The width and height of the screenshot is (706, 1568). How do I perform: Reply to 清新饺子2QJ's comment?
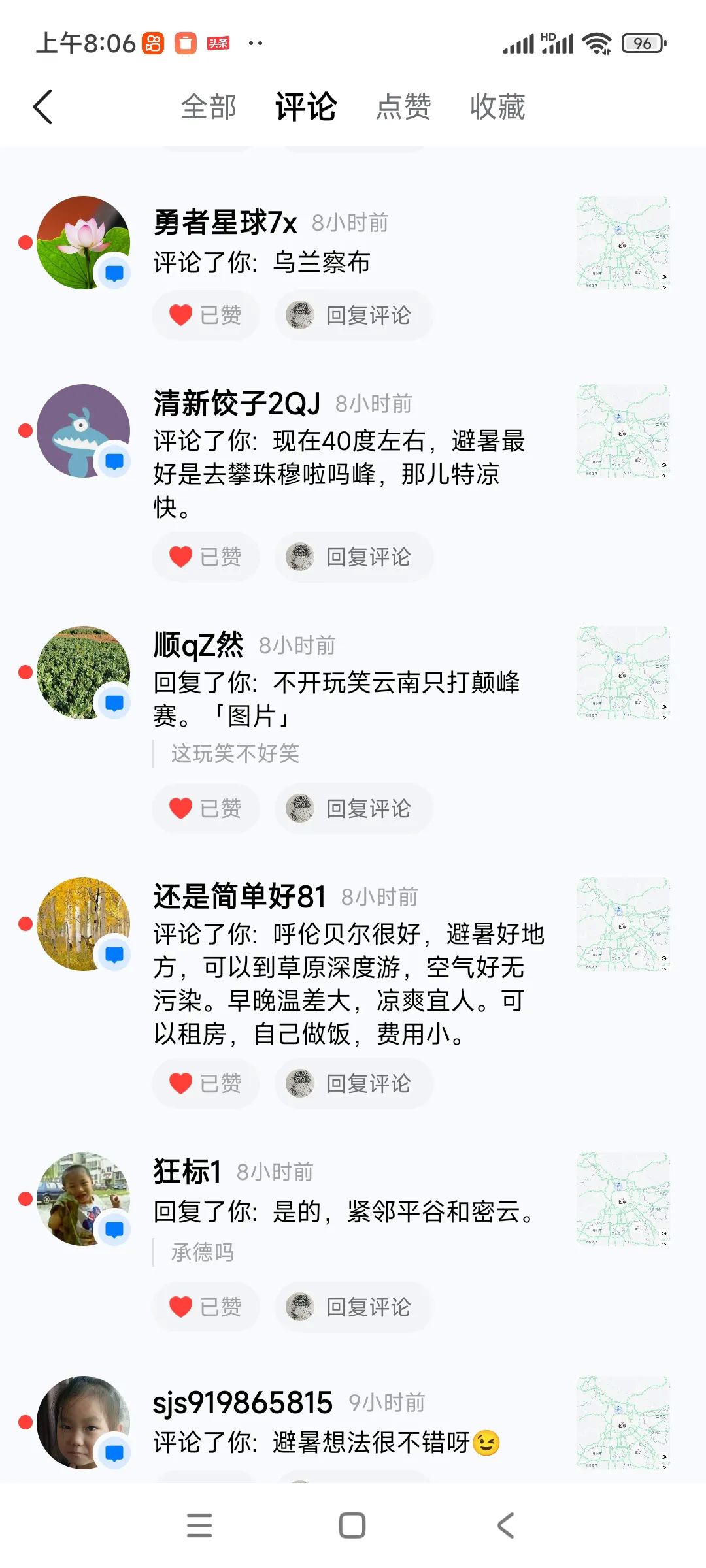(354, 557)
